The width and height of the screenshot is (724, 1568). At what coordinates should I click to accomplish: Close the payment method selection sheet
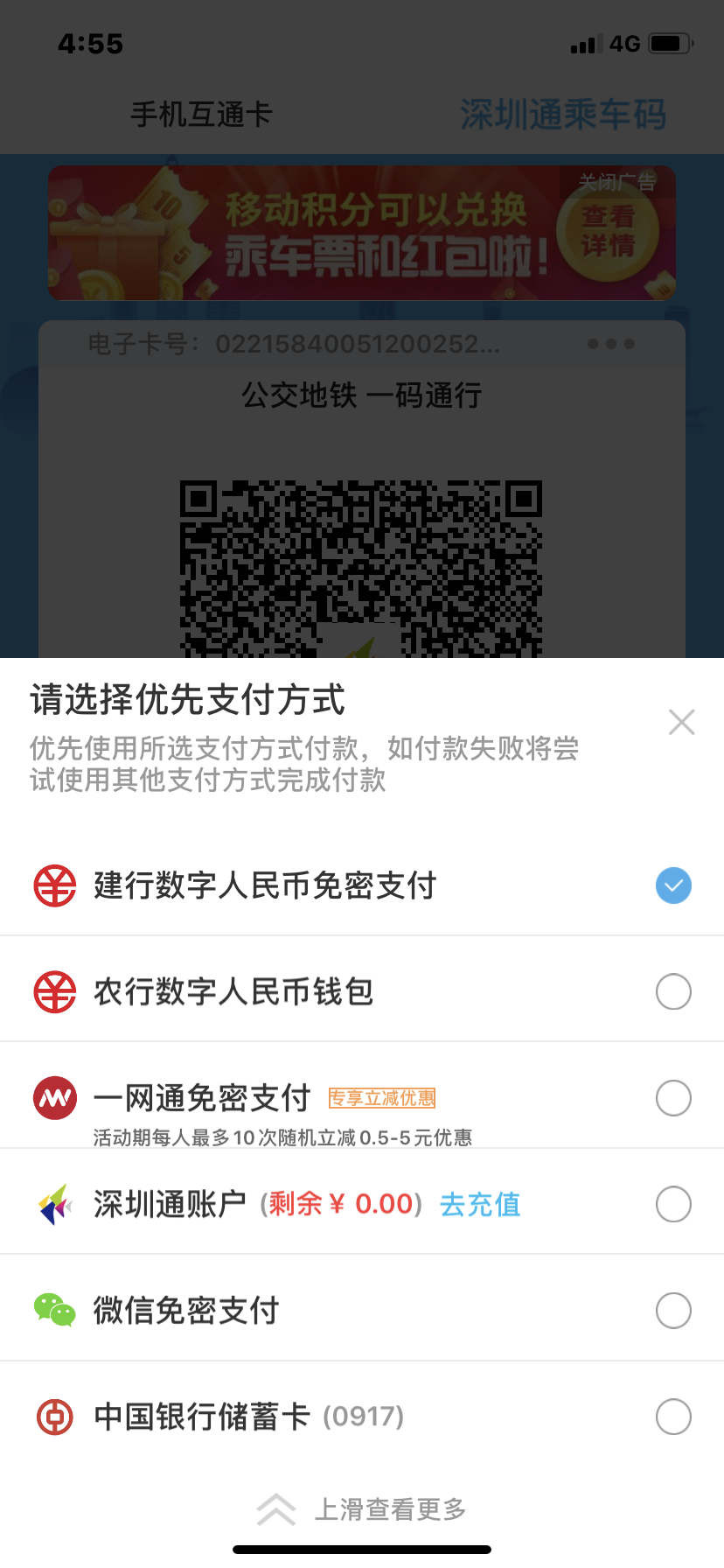point(681,722)
